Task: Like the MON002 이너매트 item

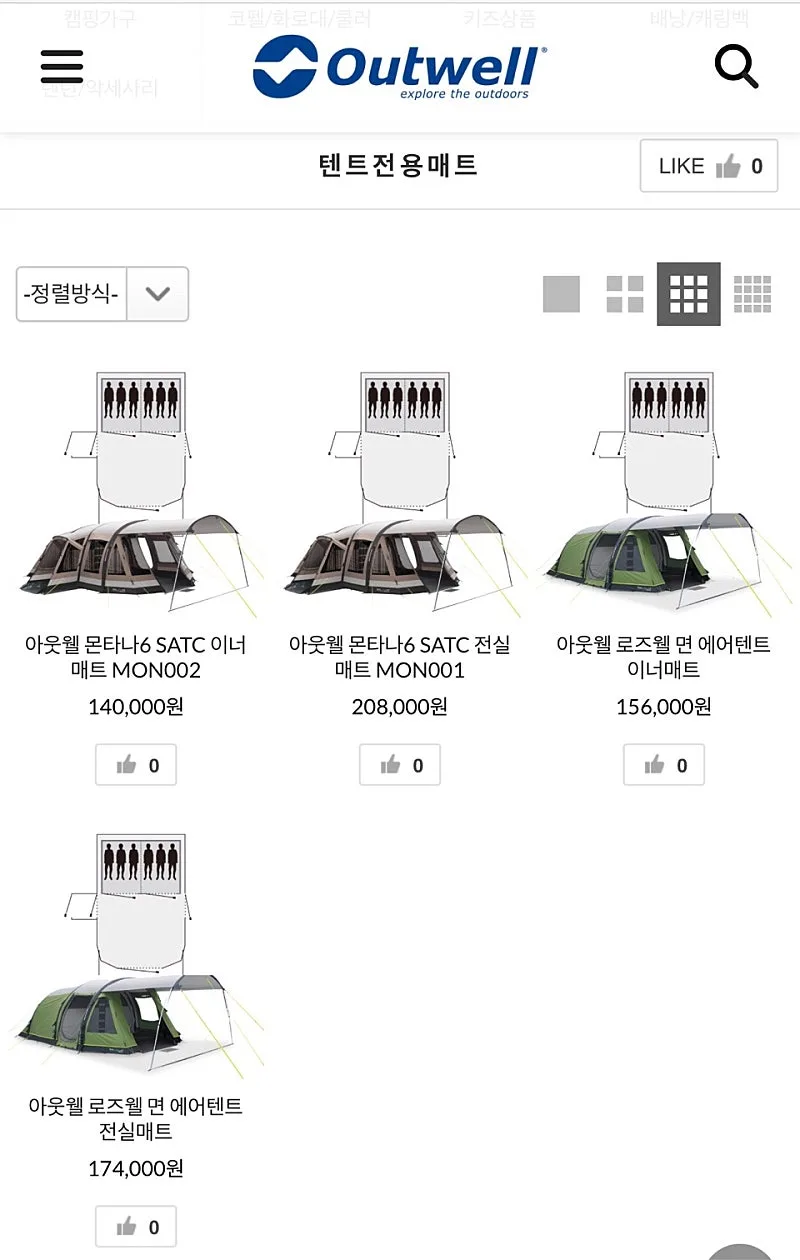Action: point(136,765)
